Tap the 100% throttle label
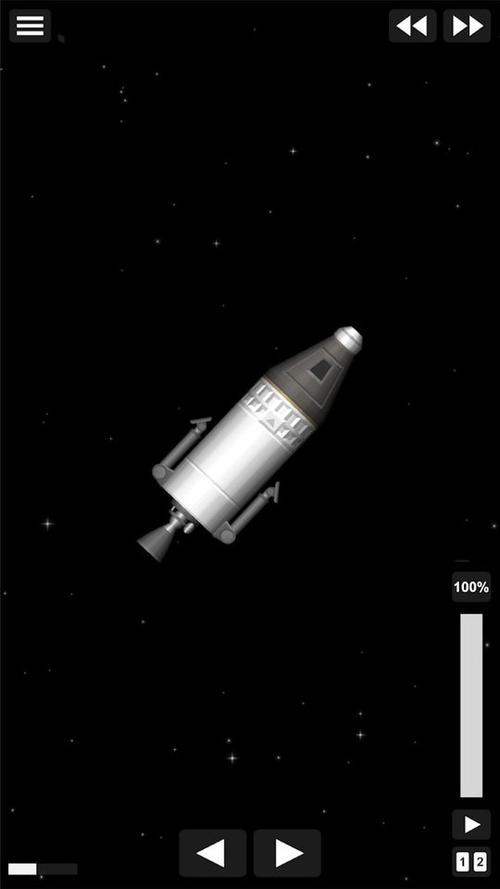Screen dimensions: 500x889 pos(471,587)
